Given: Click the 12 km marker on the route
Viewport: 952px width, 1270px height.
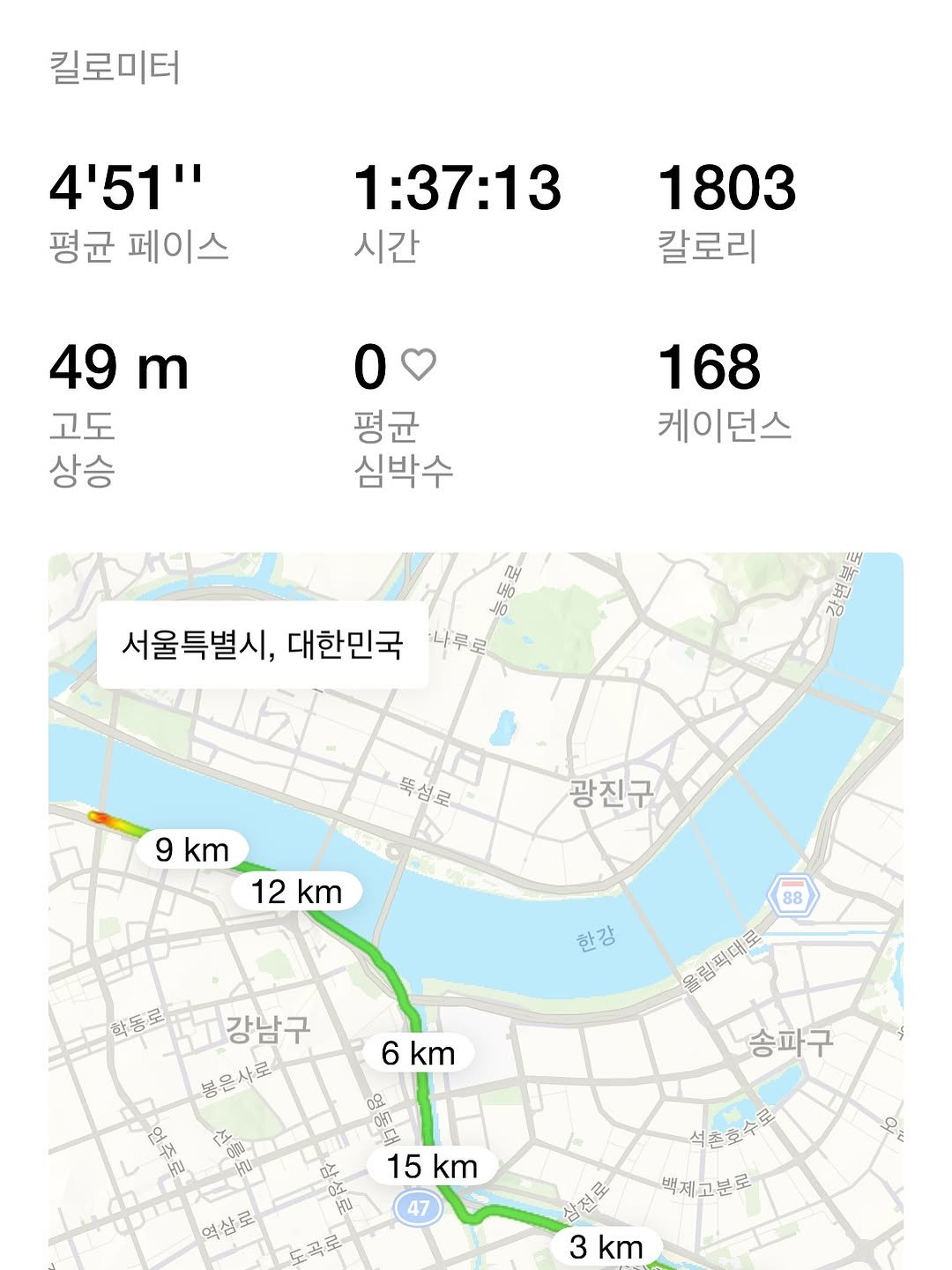Looking at the screenshot, I should (297, 893).
